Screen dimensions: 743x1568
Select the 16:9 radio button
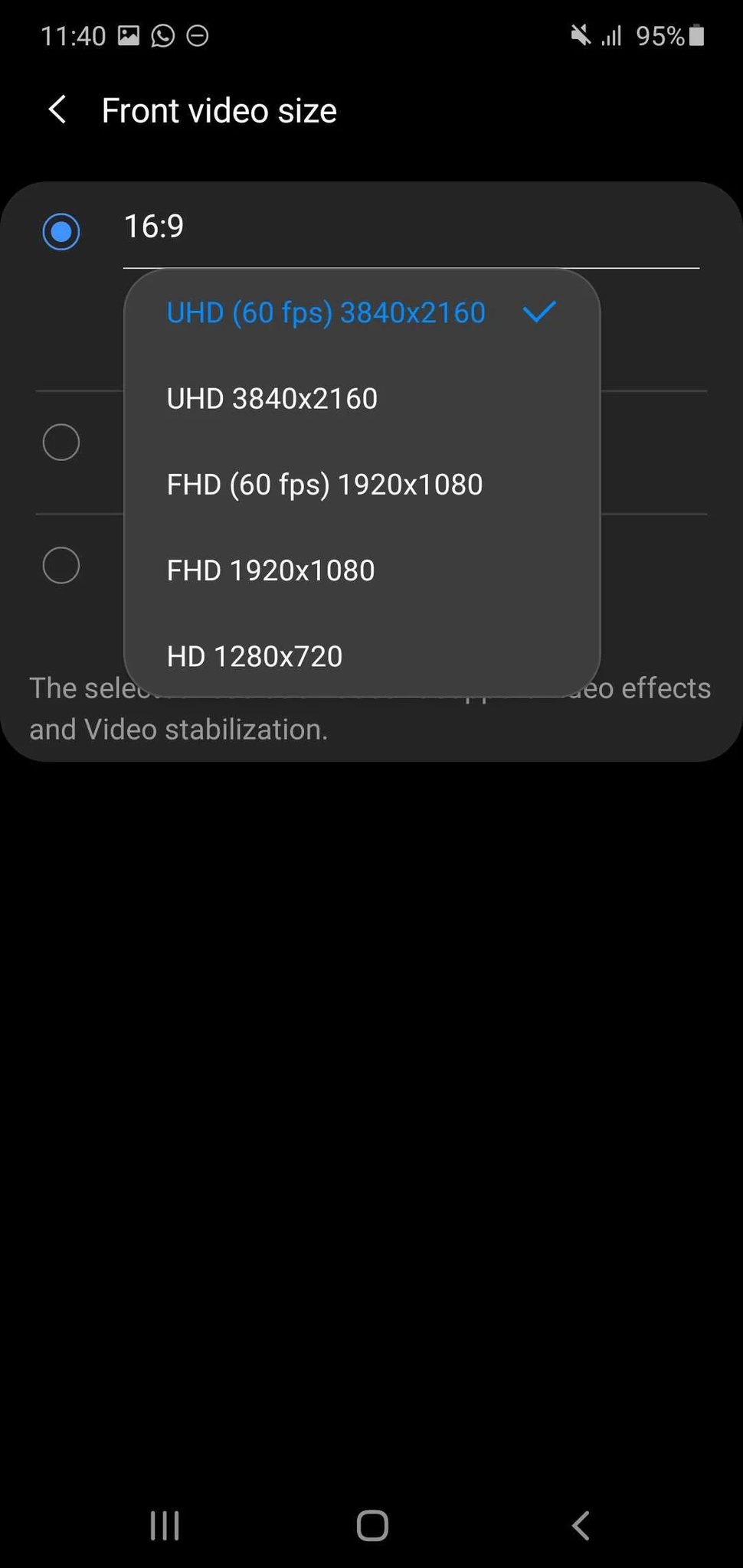click(61, 231)
